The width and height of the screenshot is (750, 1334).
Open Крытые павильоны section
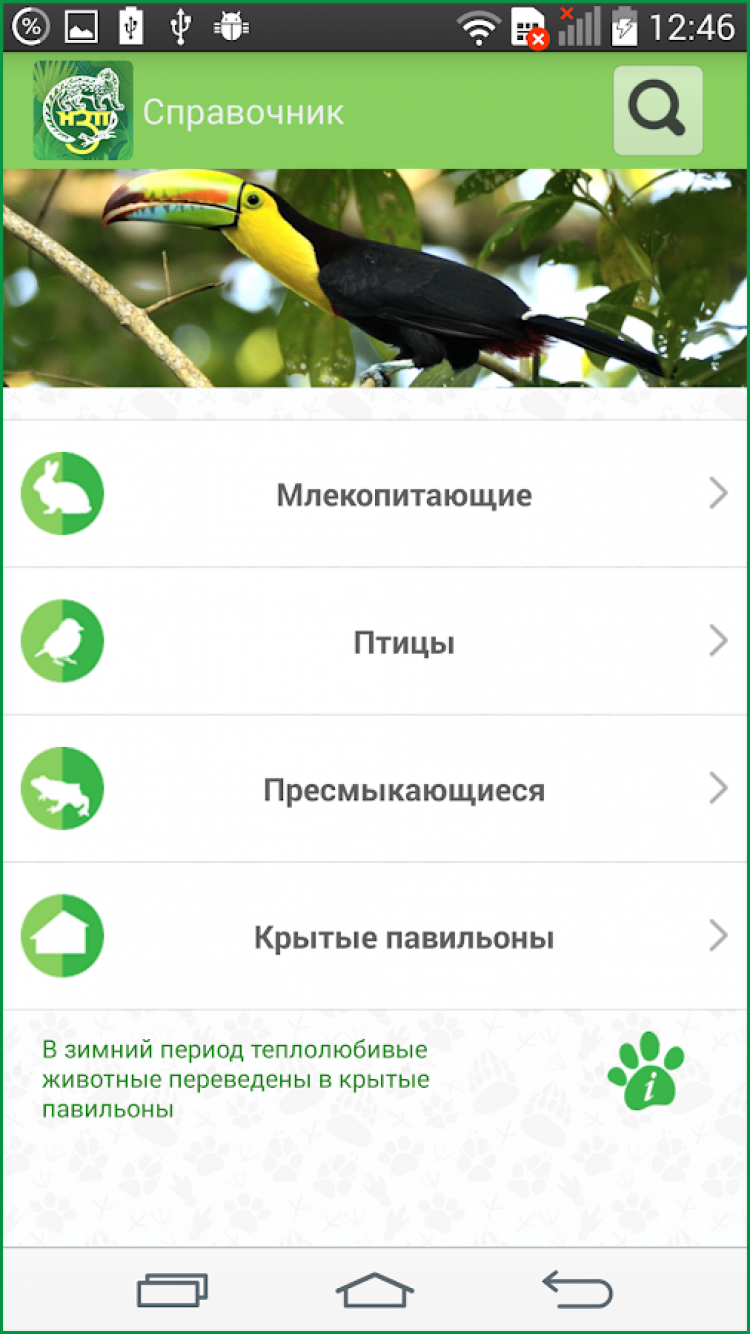point(375,937)
